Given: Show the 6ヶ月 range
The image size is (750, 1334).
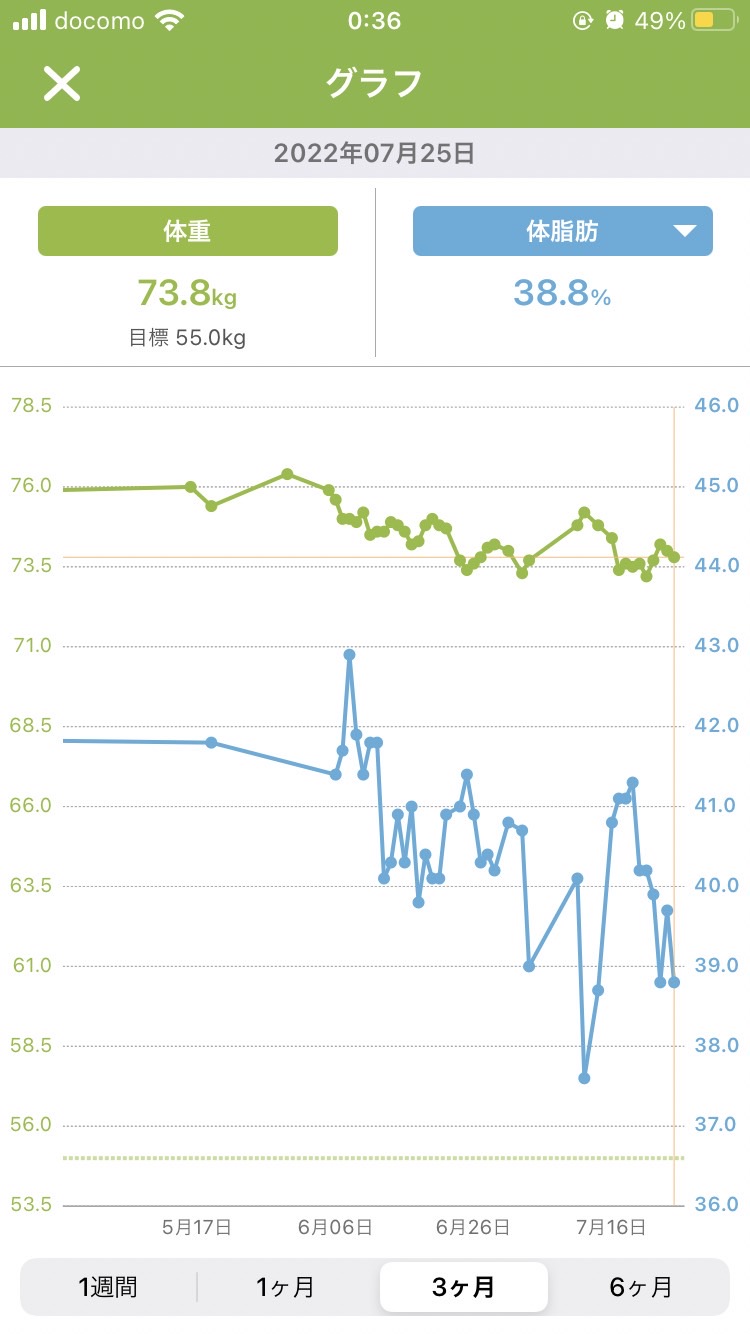Looking at the screenshot, I should tap(641, 1287).
